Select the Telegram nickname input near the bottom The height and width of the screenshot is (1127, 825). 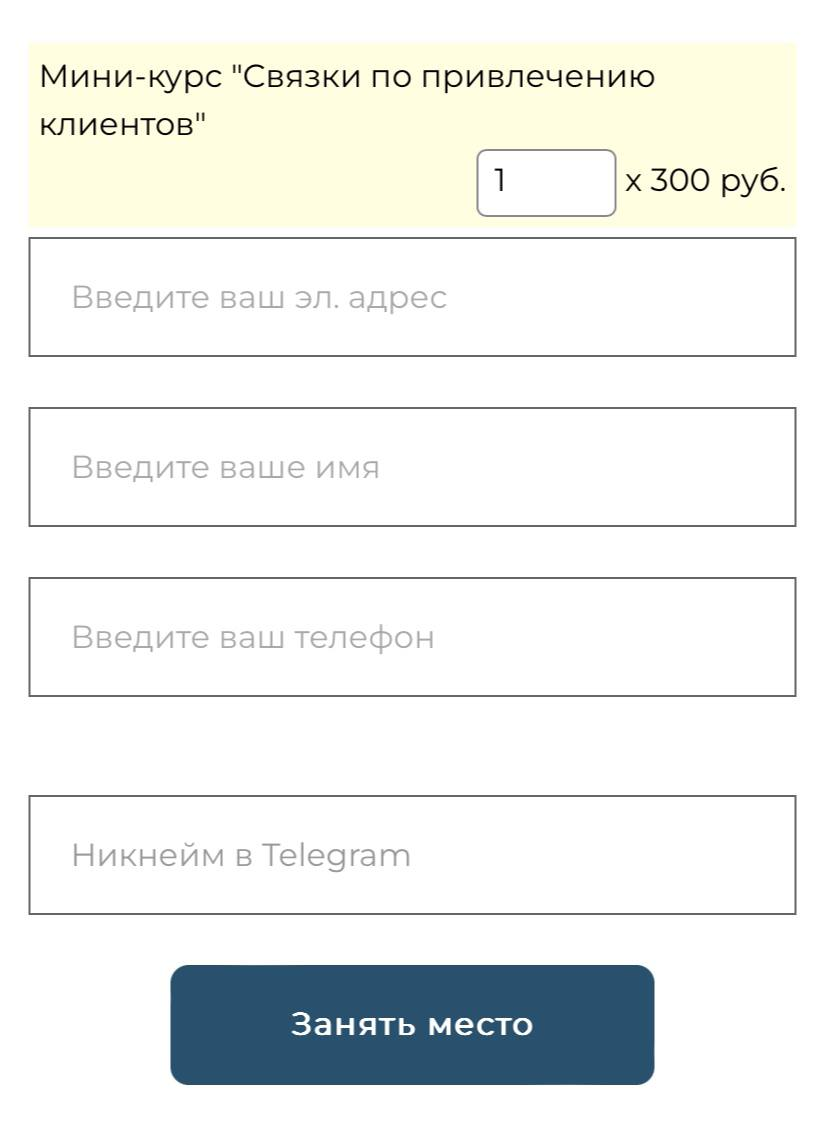(x=412, y=855)
